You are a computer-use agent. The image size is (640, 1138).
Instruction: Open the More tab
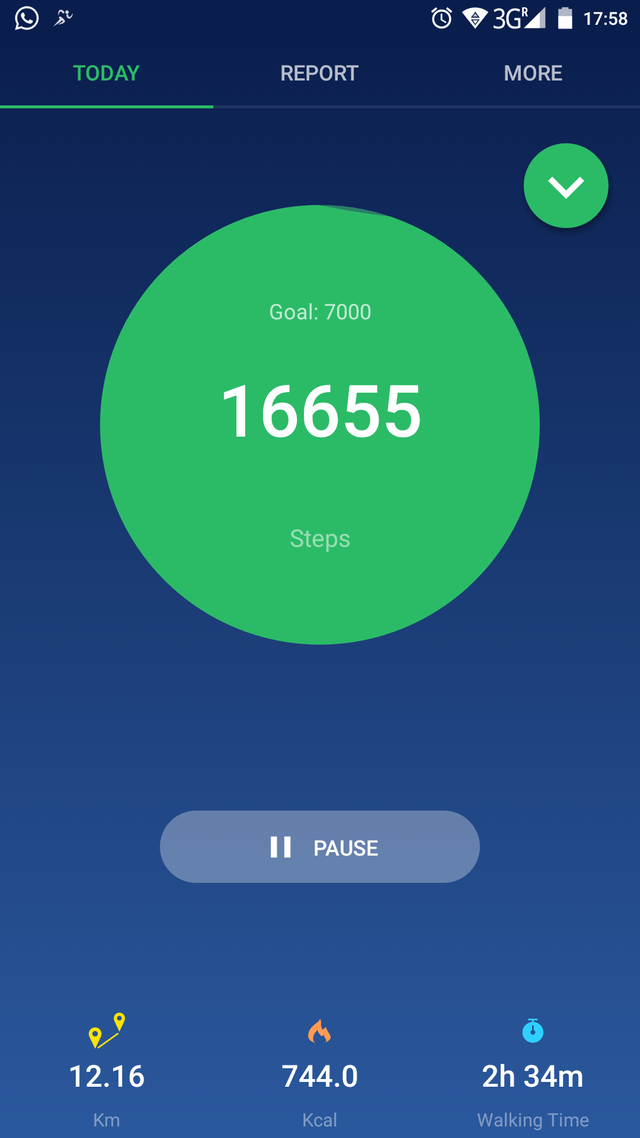coord(533,73)
